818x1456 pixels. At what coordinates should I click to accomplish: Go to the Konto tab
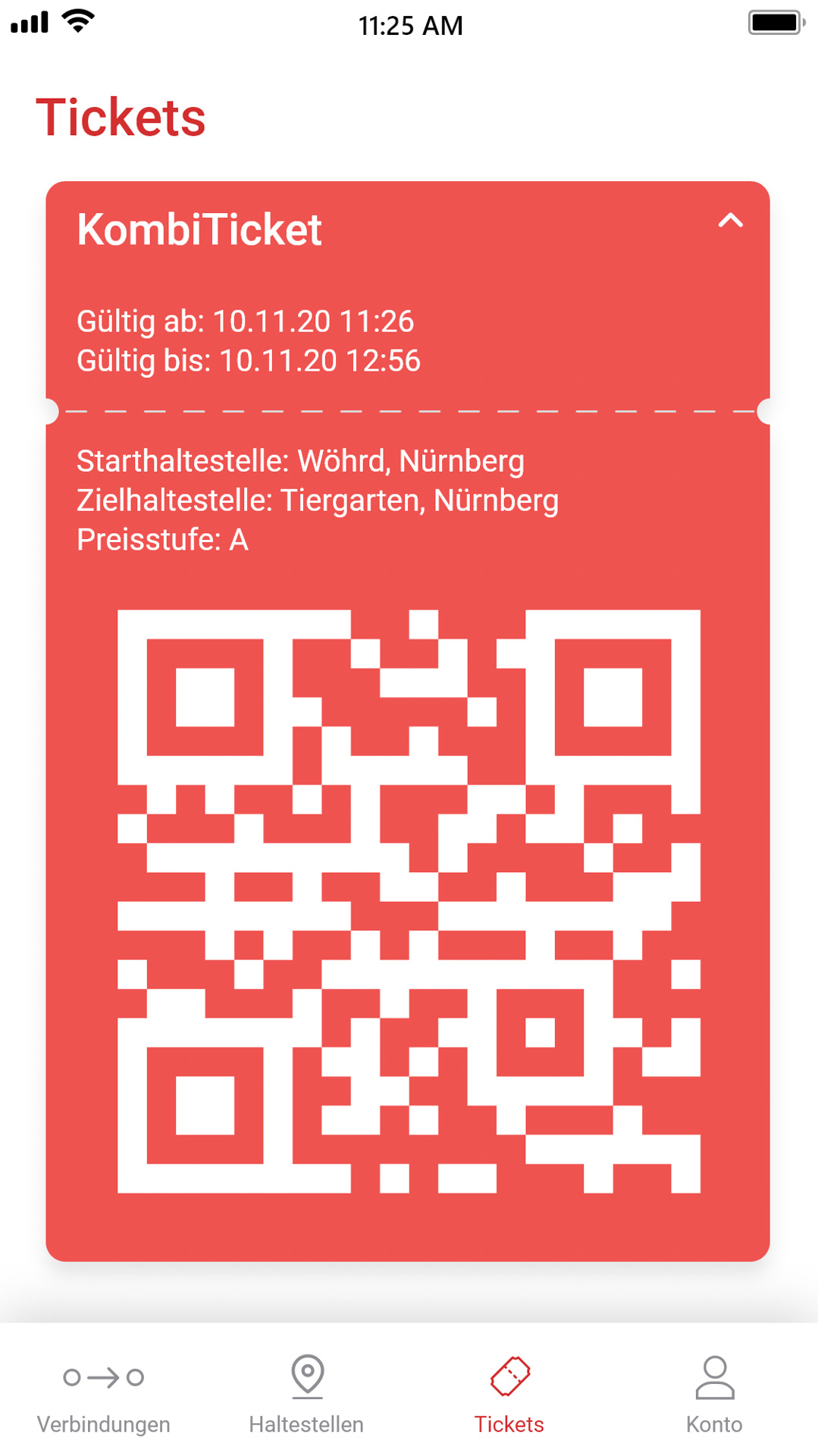coord(714,1395)
